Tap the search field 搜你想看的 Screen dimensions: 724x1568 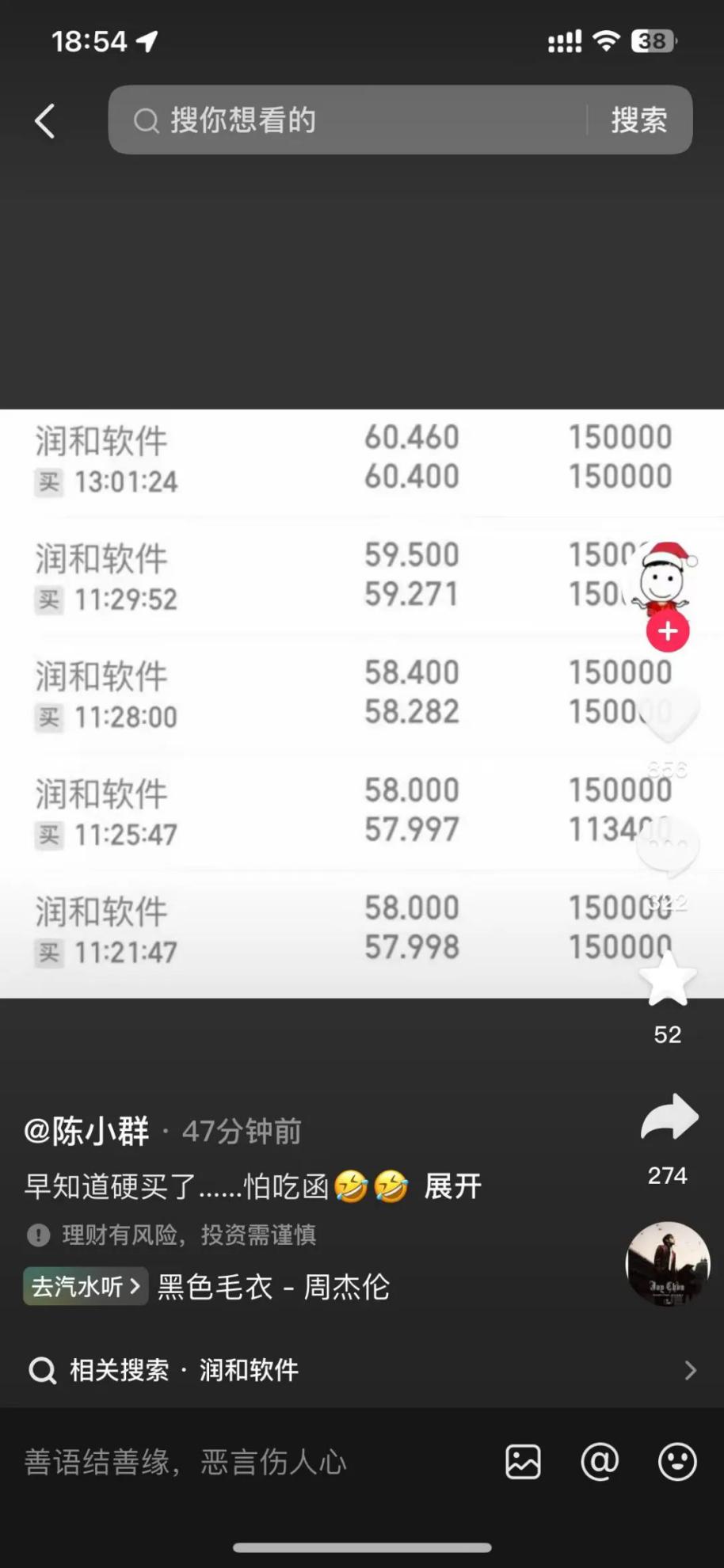(349, 120)
